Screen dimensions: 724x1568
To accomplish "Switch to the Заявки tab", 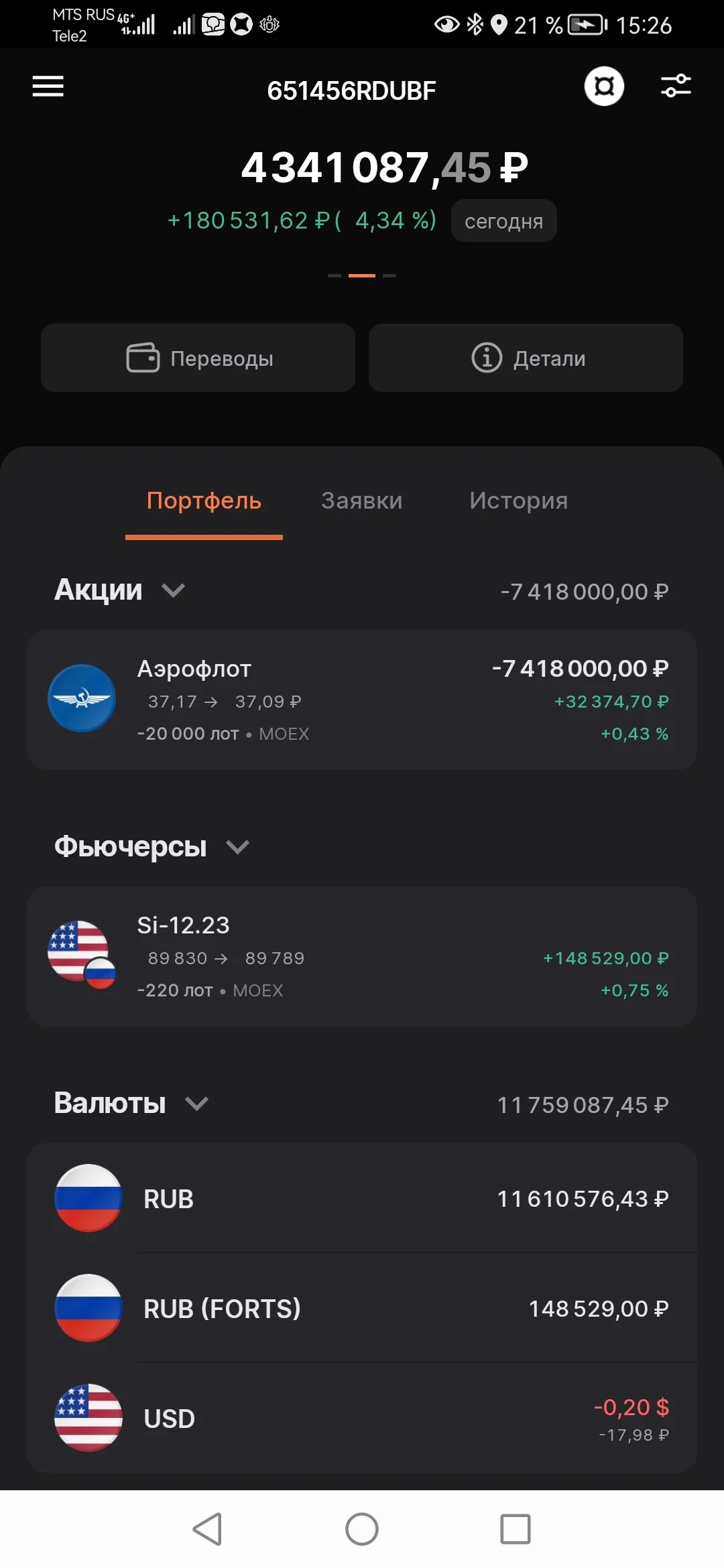I will coord(362,501).
